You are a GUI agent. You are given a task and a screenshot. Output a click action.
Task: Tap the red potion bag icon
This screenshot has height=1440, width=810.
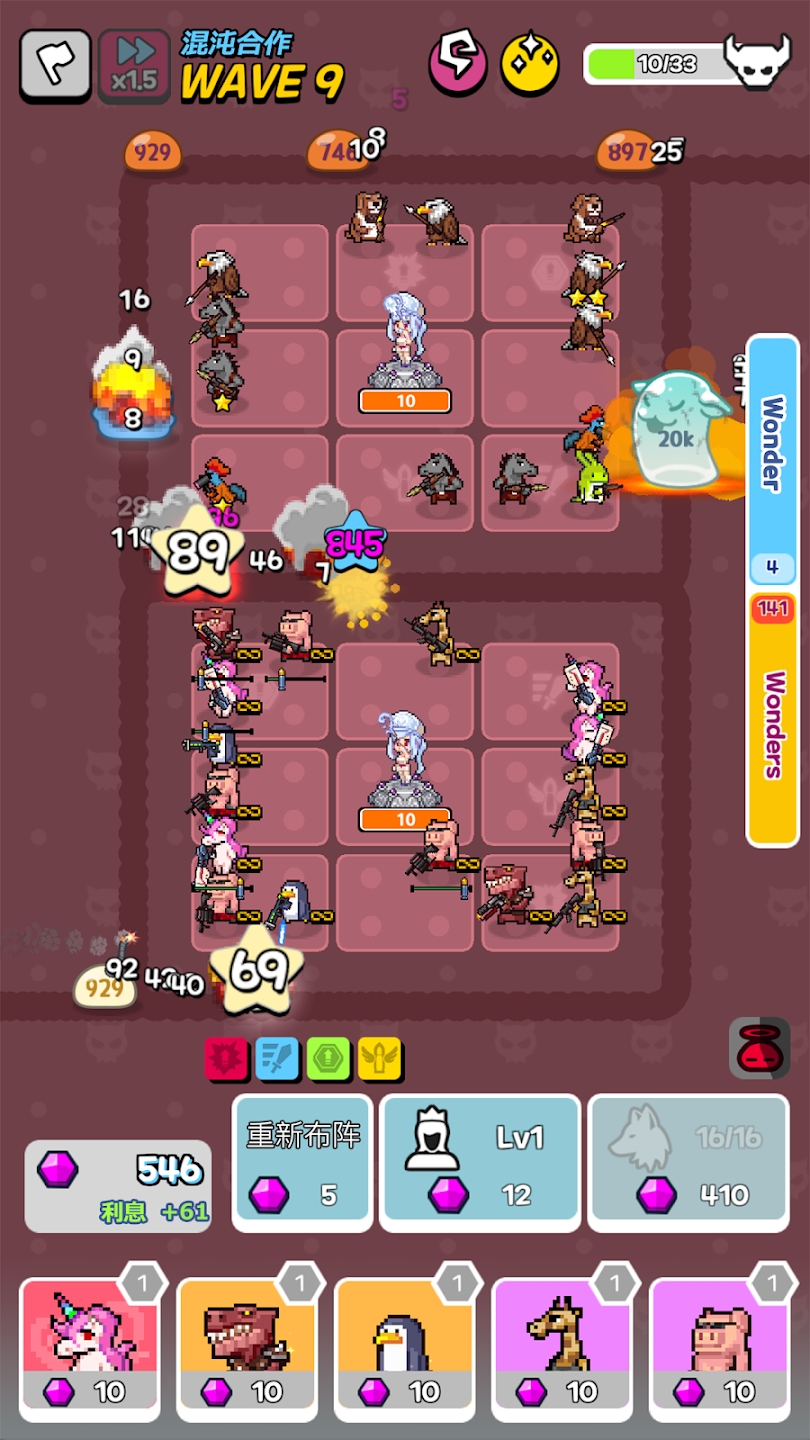coord(759,1047)
